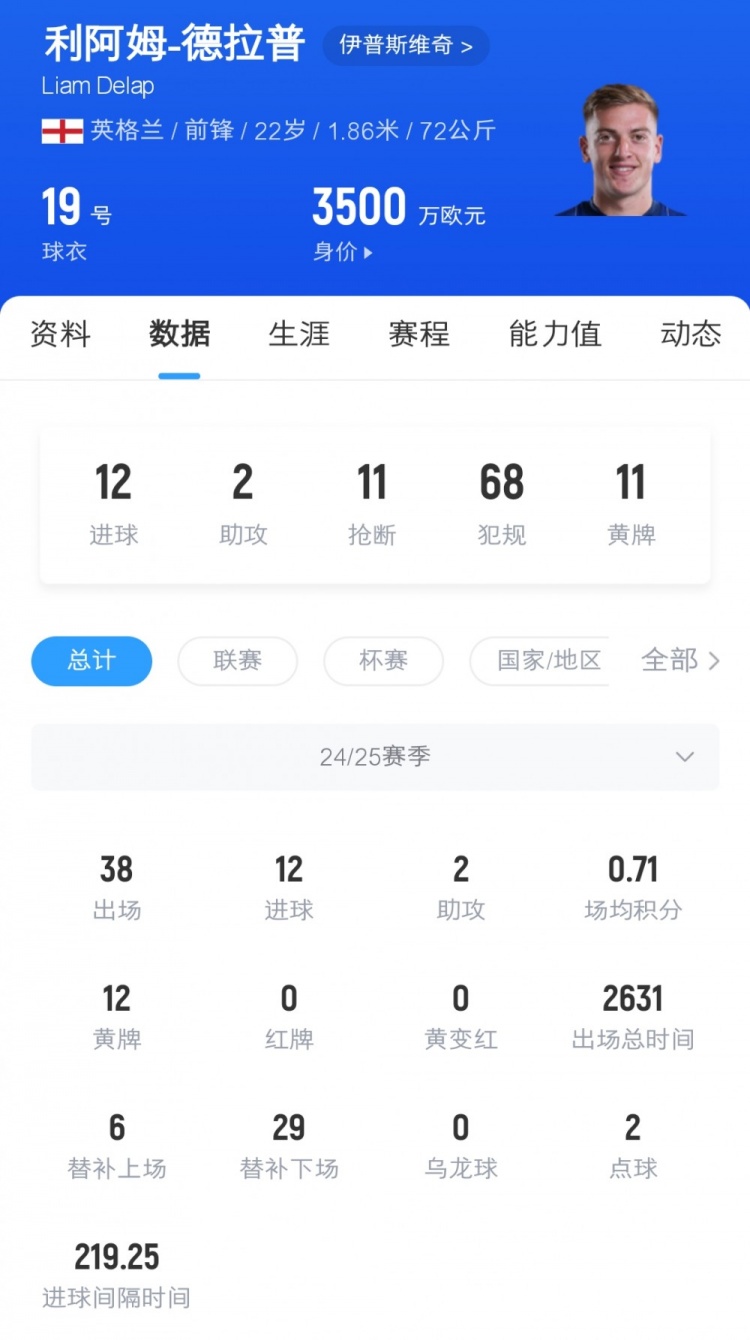Open the 动态 tab
The height and width of the screenshot is (1340, 750).
[691, 334]
